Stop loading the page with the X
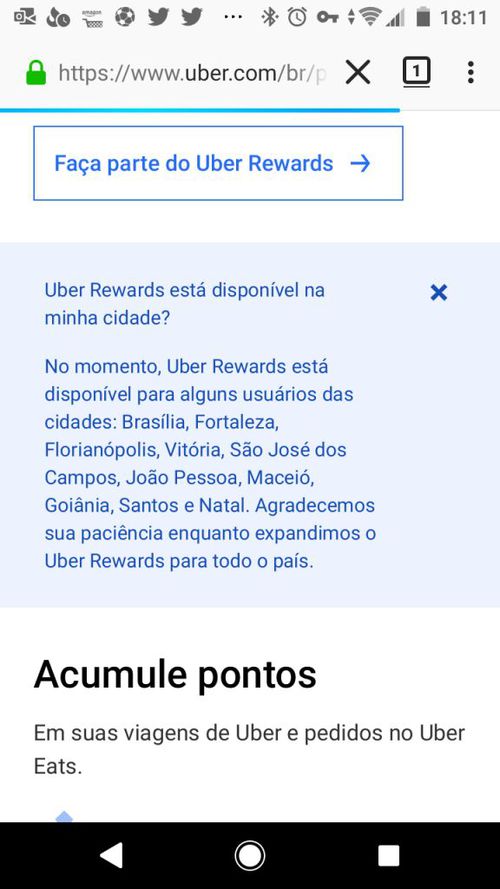This screenshot has width=500, height=889. coord(358,73)
